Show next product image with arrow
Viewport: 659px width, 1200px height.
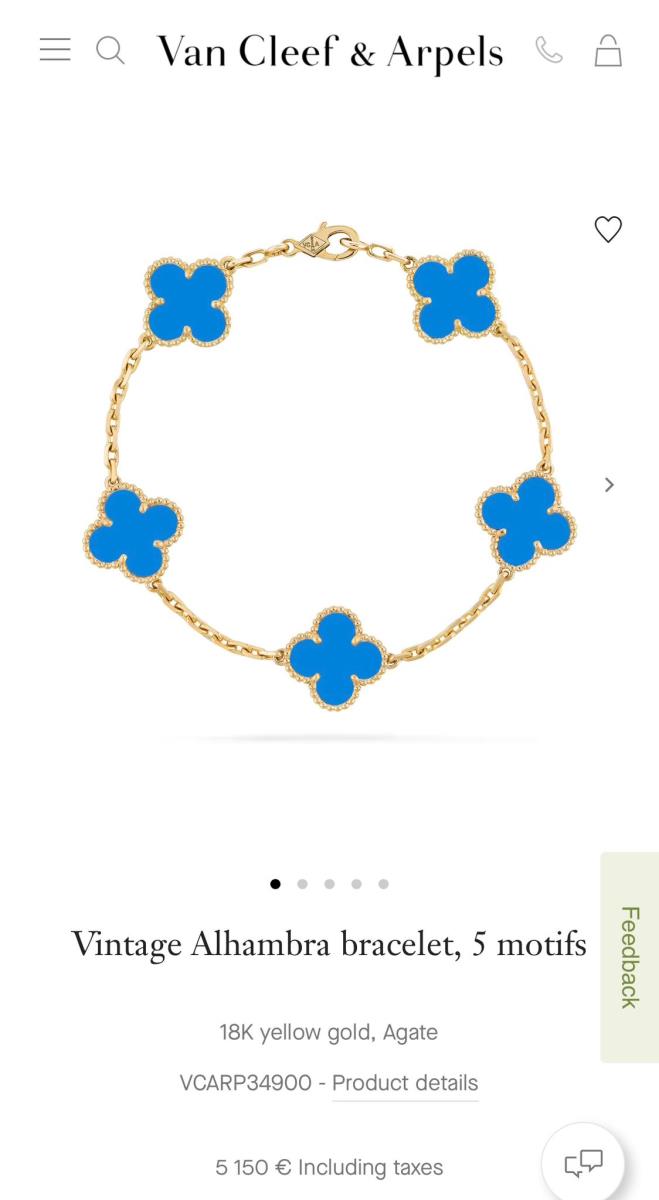(609, 485)
